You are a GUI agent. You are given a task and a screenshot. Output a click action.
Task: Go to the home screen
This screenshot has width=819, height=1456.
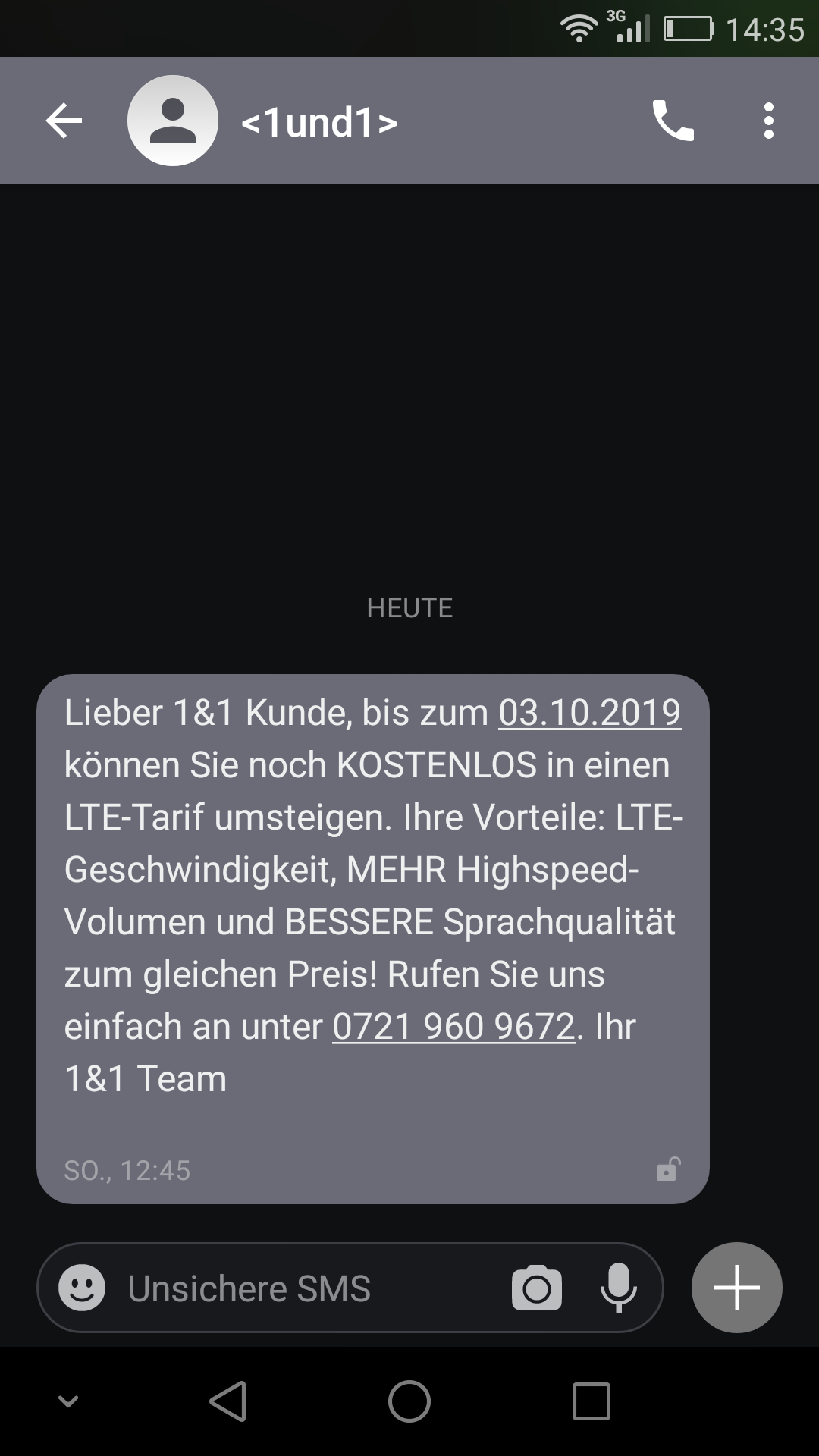[409, 1401]
